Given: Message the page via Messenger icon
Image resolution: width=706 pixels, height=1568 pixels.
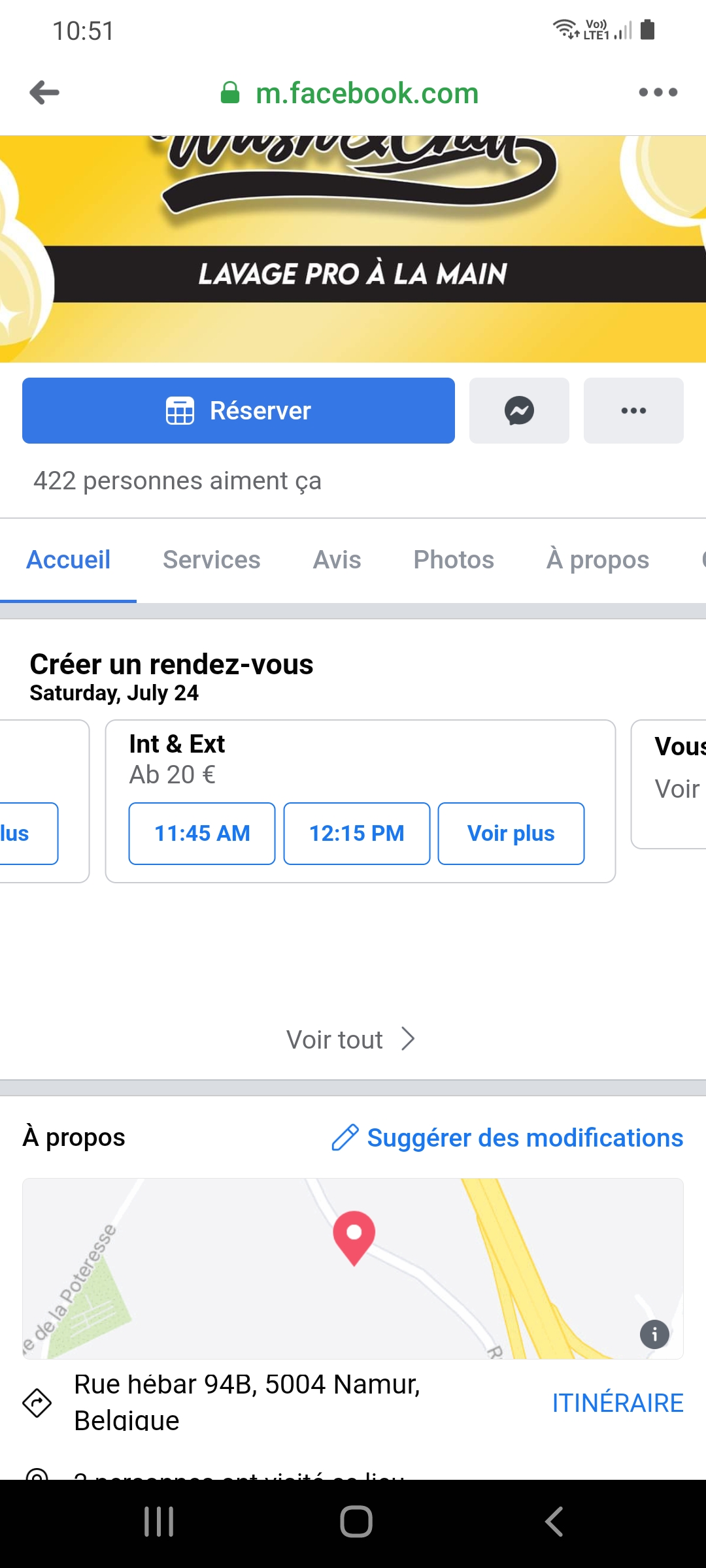Looking at the screenshot, I should 519,410.
